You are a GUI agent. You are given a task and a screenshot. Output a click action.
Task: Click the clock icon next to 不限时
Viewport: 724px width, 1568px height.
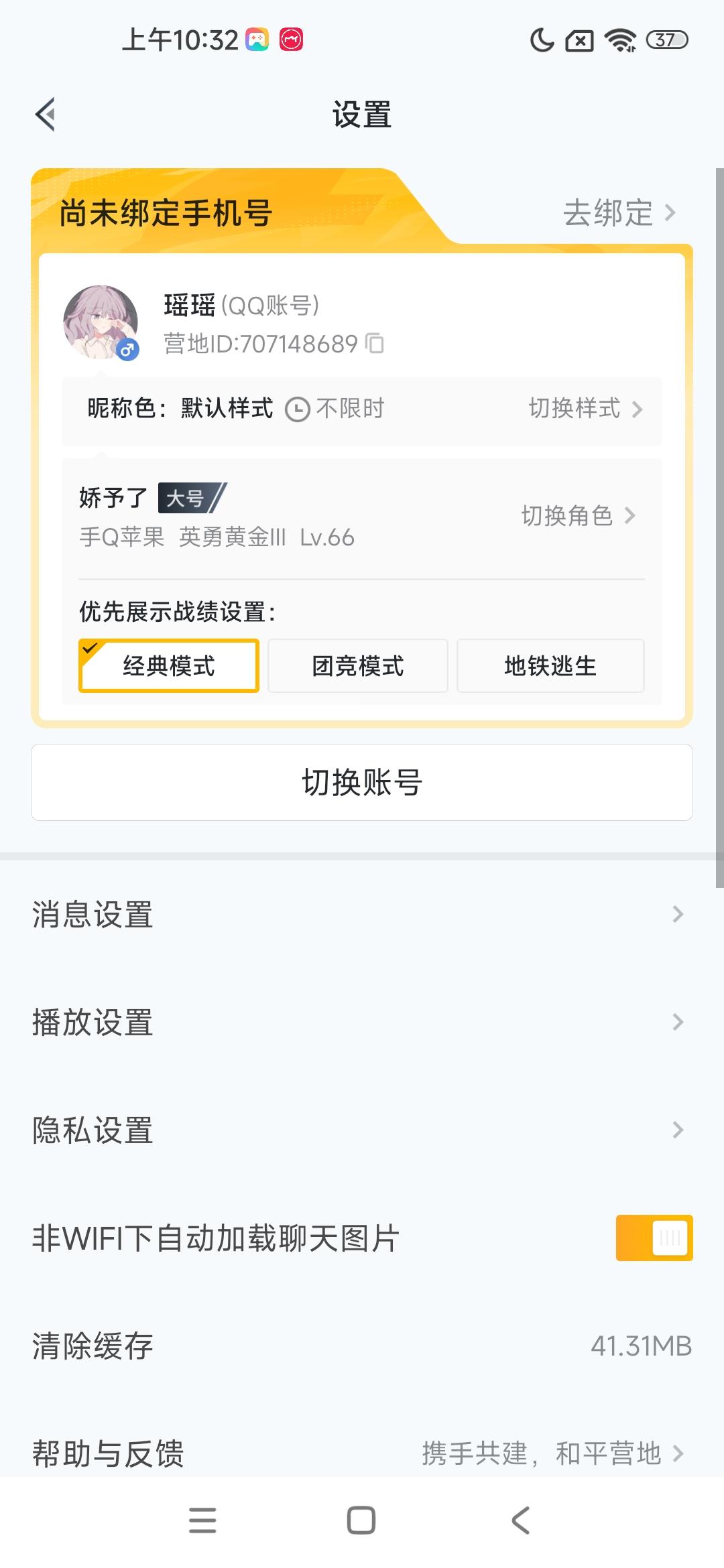pos(297,409)
